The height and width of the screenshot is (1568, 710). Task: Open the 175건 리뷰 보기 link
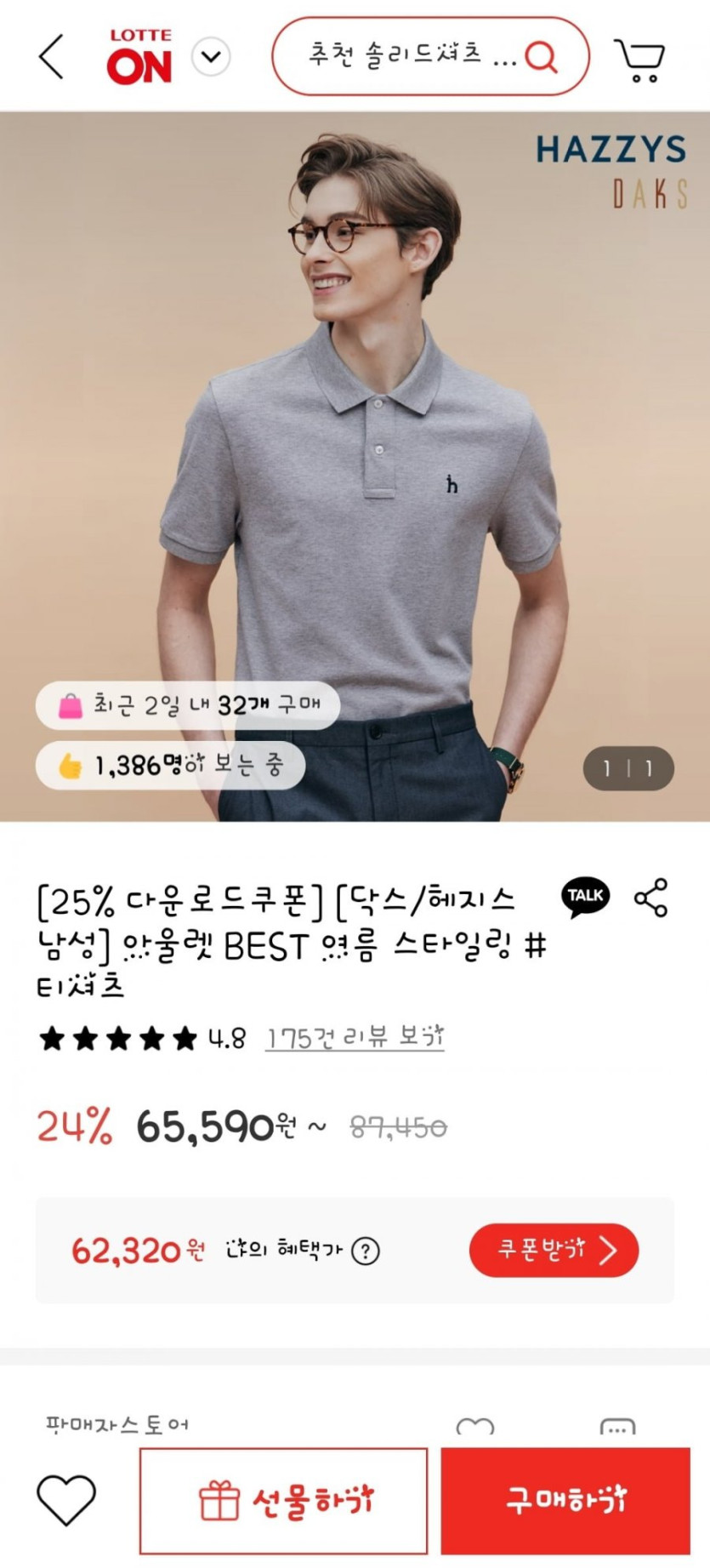point(355,1038)
